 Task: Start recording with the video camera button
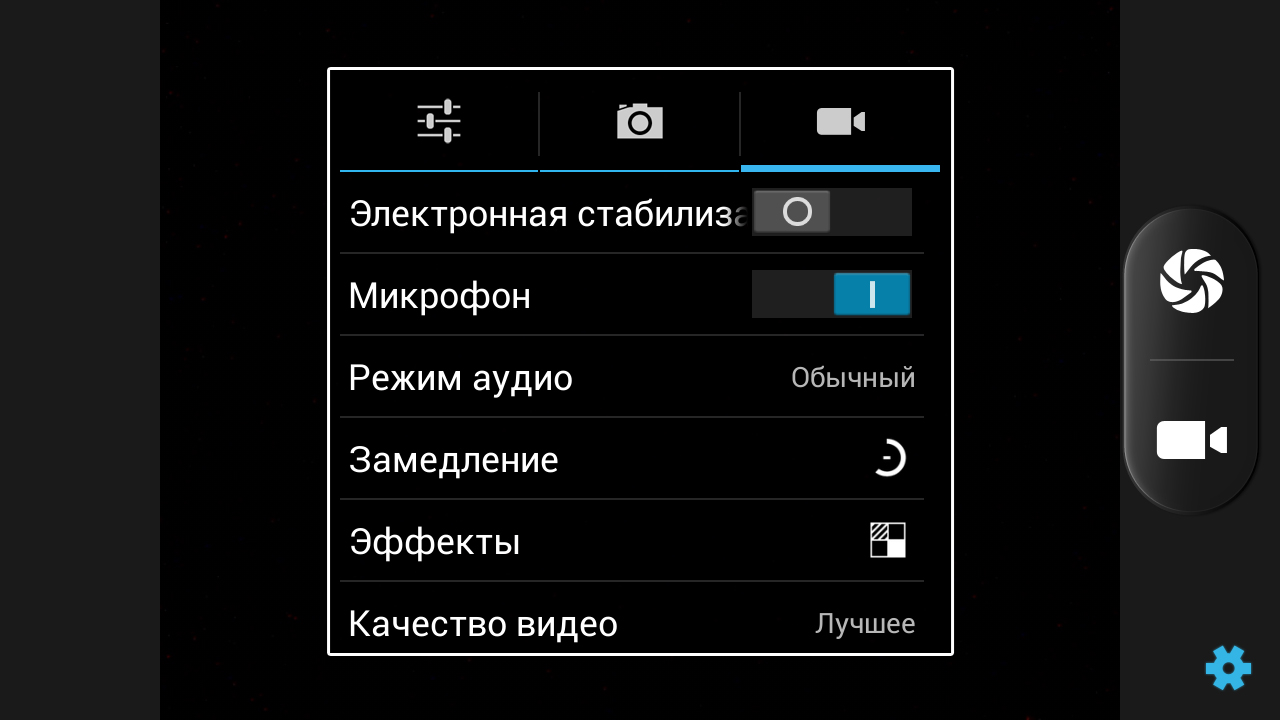pos(1191,440)
